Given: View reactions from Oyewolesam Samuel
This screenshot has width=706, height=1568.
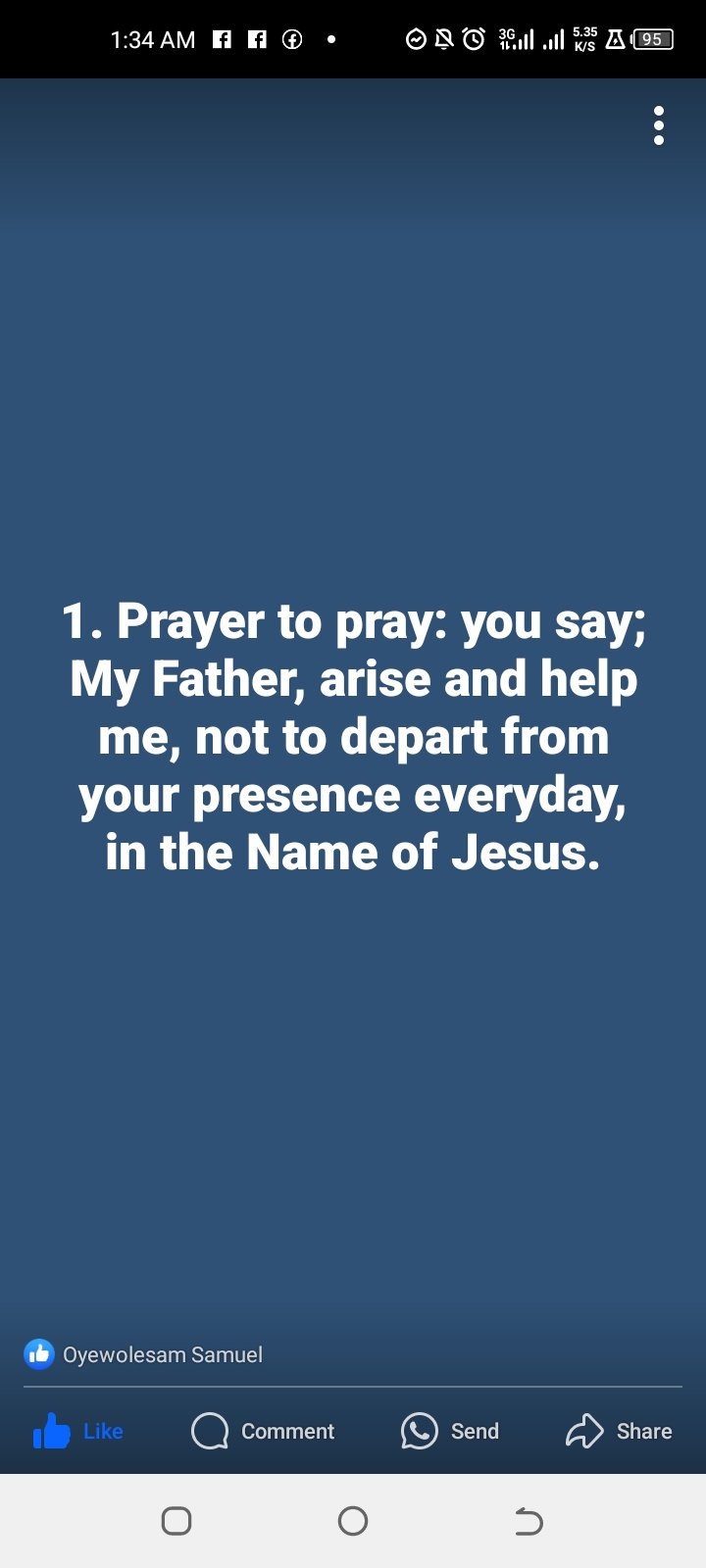Looking at the screenshot, I should [x=143, y=1354].
